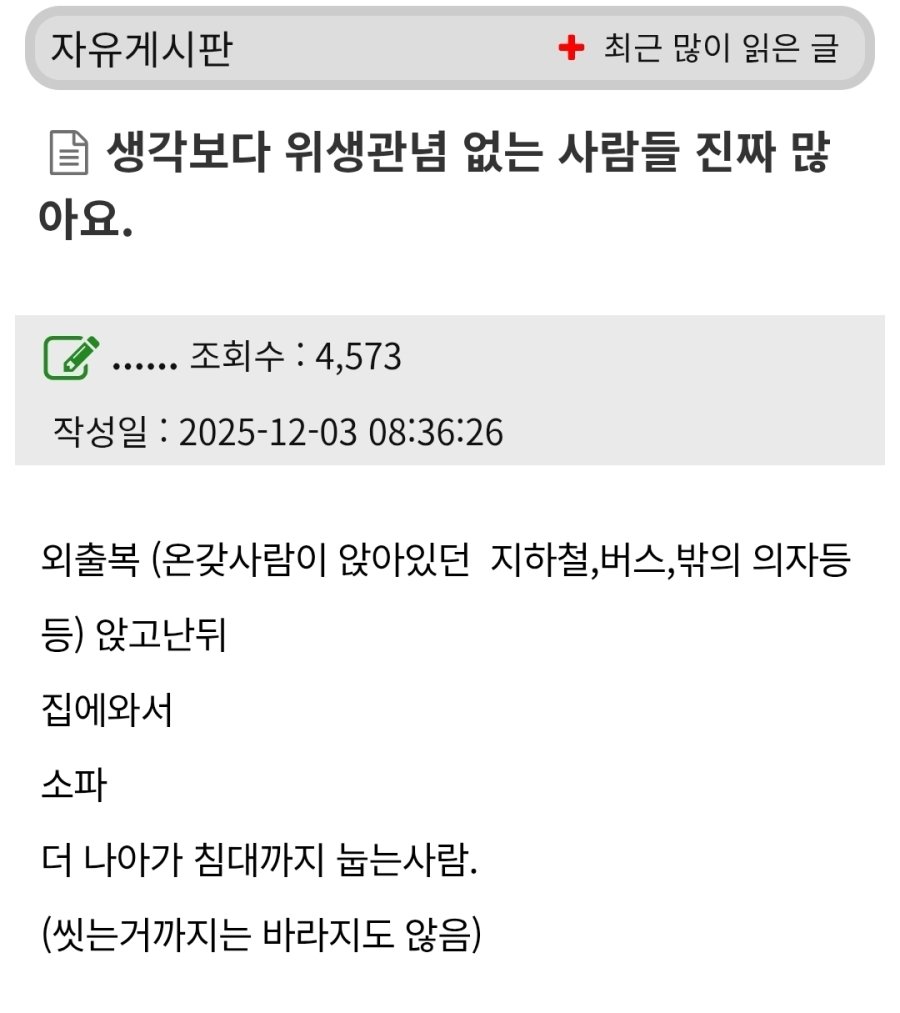Open the 자유게시판 board link
The image size is (900, 1013).
(141, 49)
